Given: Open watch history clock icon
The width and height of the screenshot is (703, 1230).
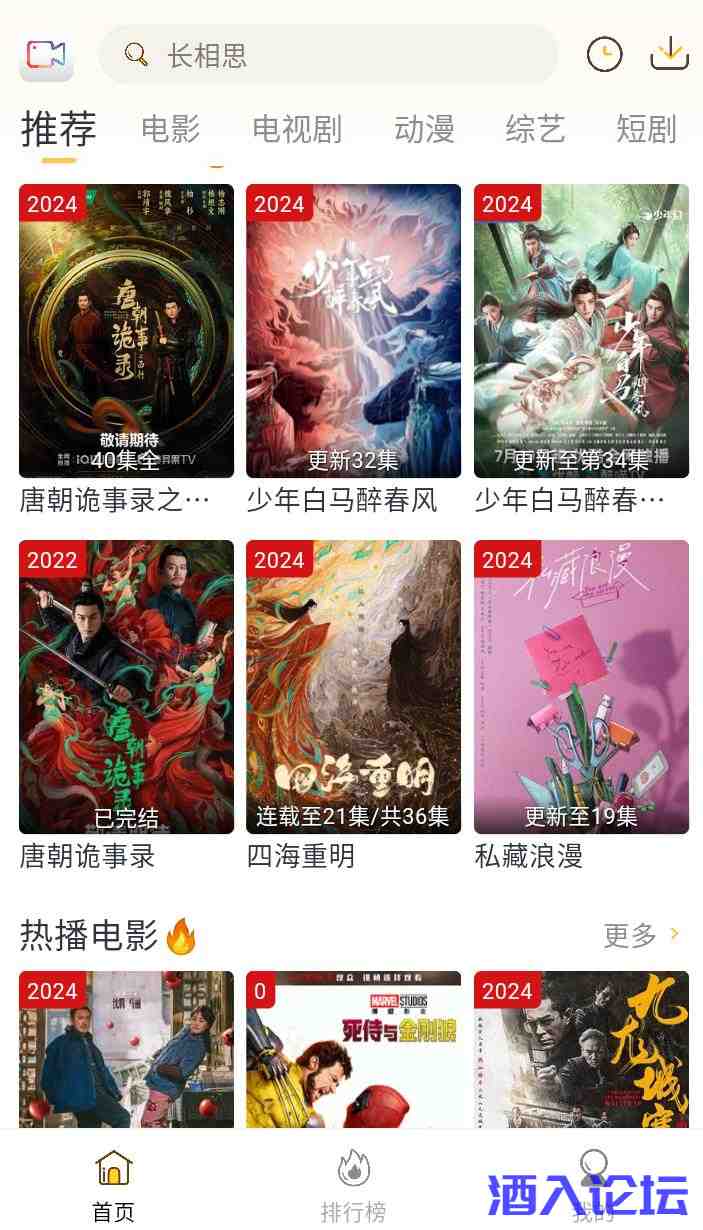Looking at the screenshot, I should tap(604, 54).
